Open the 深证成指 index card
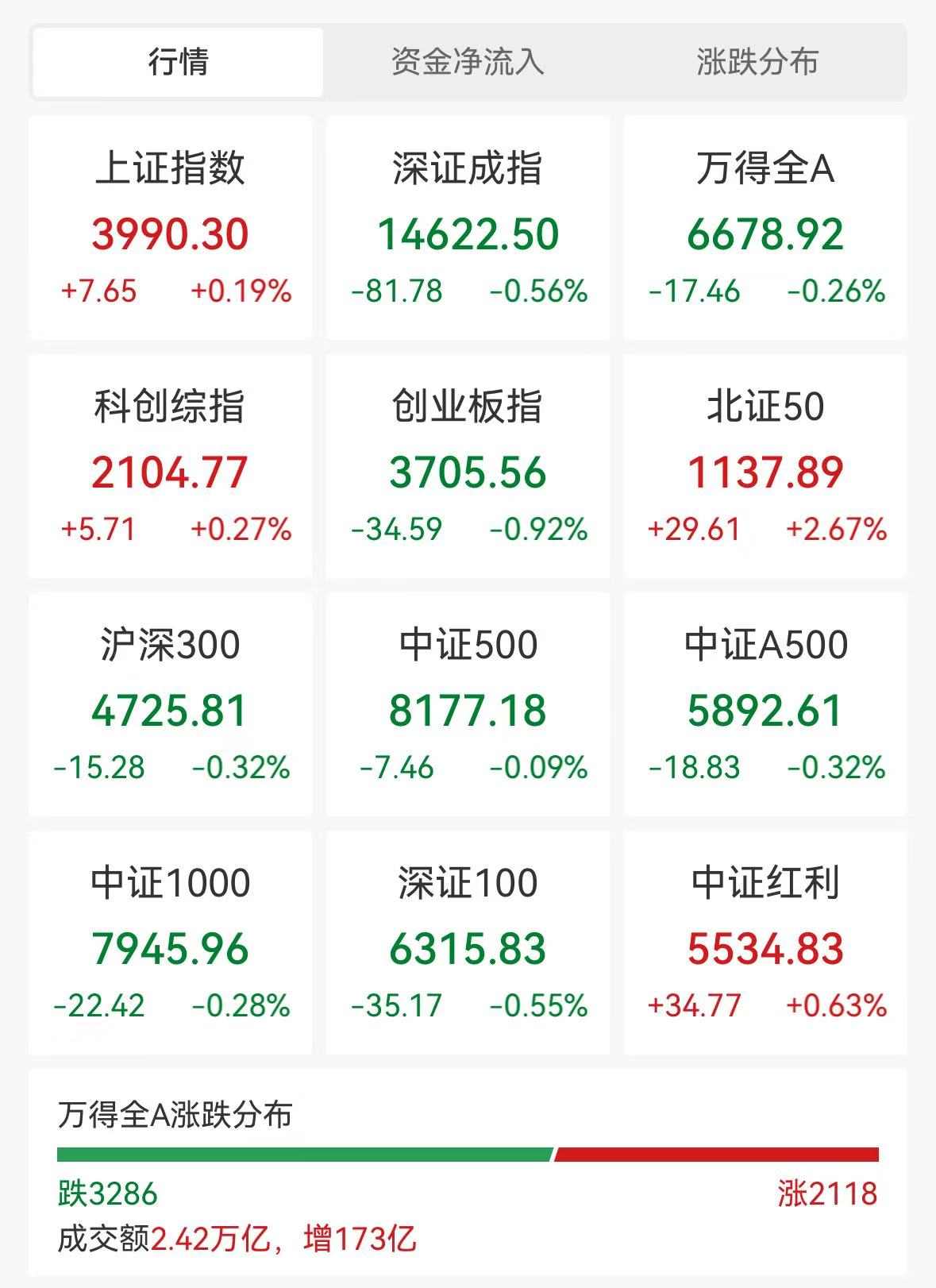This screenshot has width=936, height=1288. click(468, 228)
